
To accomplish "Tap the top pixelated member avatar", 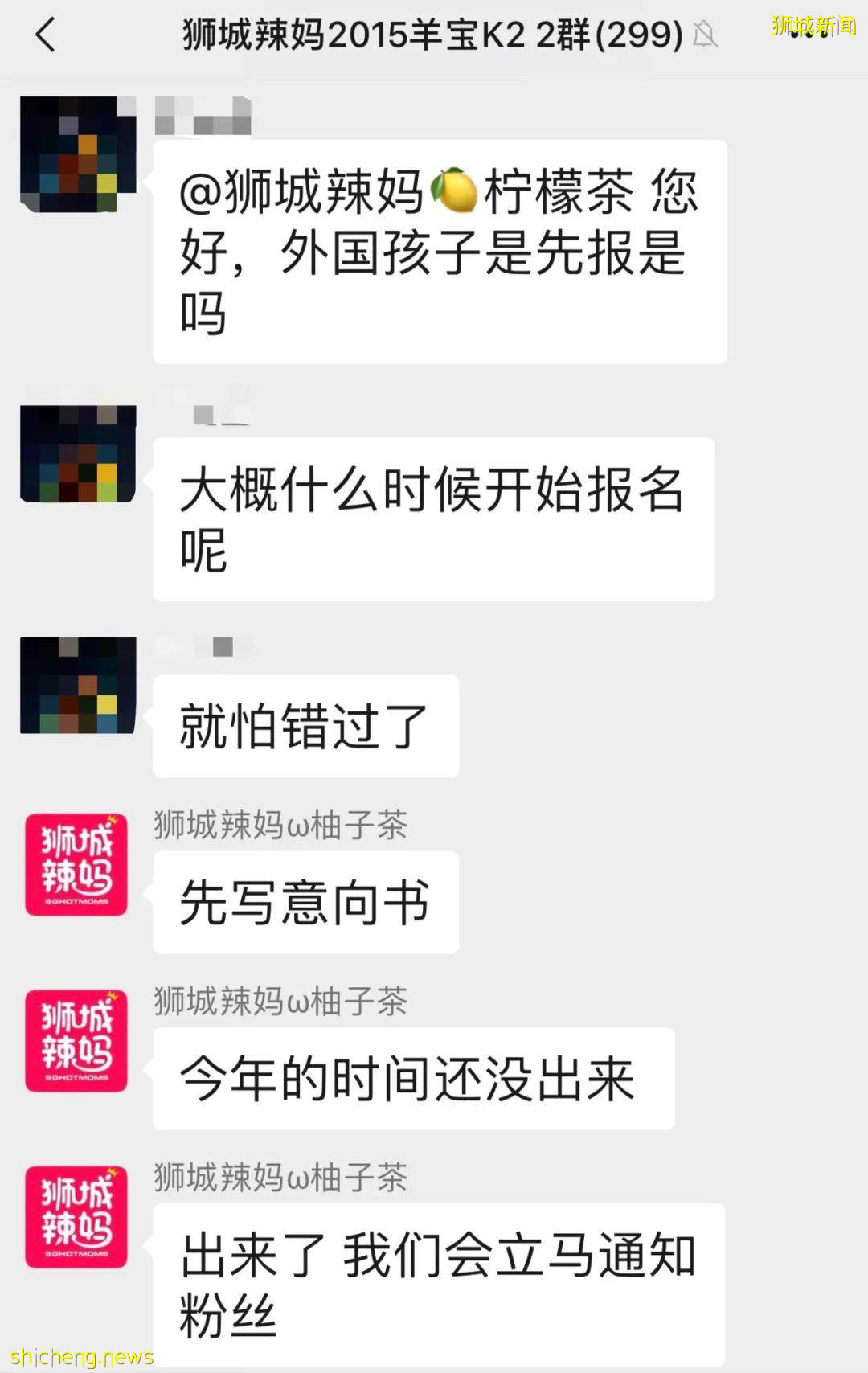I will 76,153.
